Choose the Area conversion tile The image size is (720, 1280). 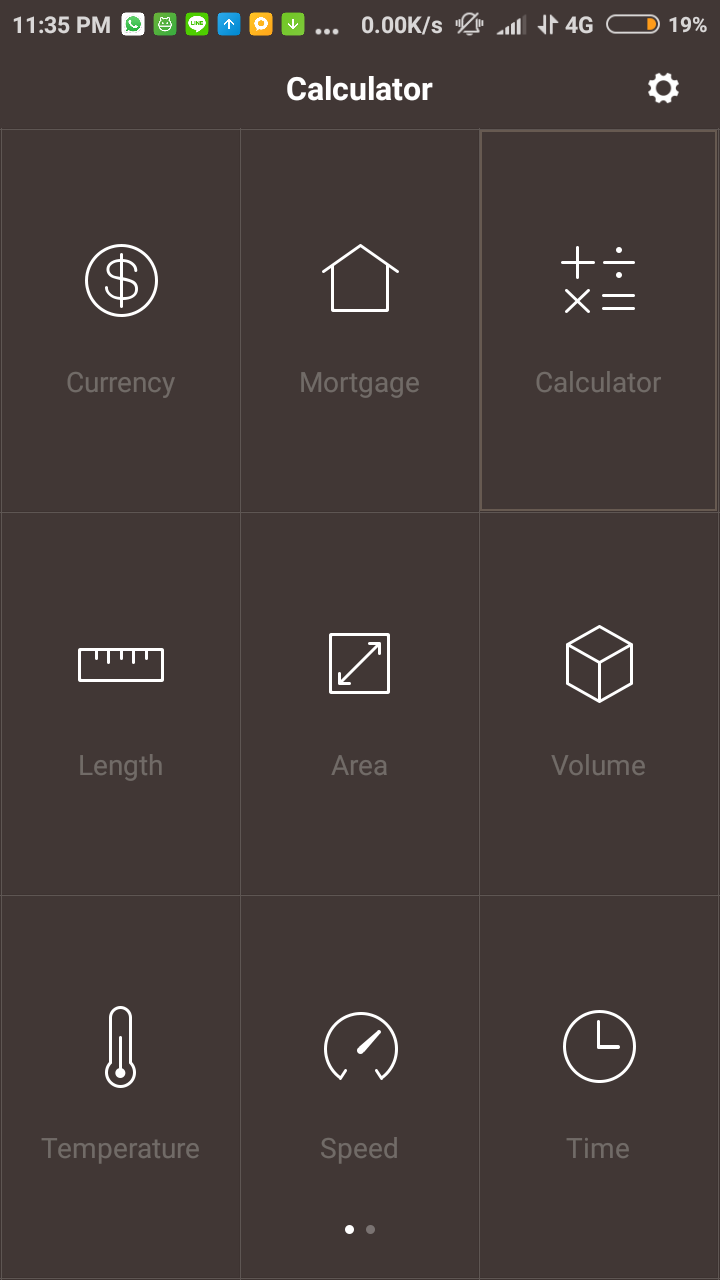point(360,703)
